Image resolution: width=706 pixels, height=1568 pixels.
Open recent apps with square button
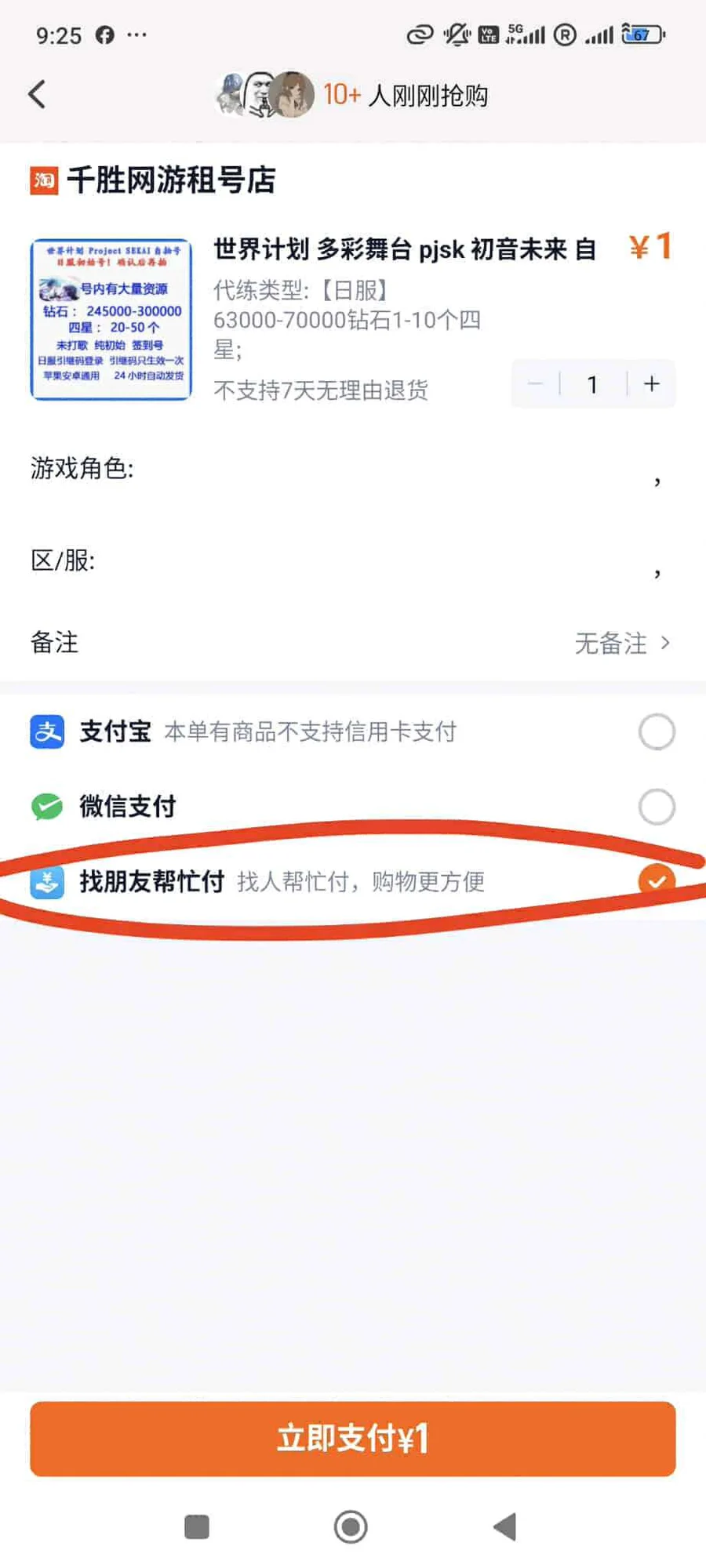tap(197, 1526)
